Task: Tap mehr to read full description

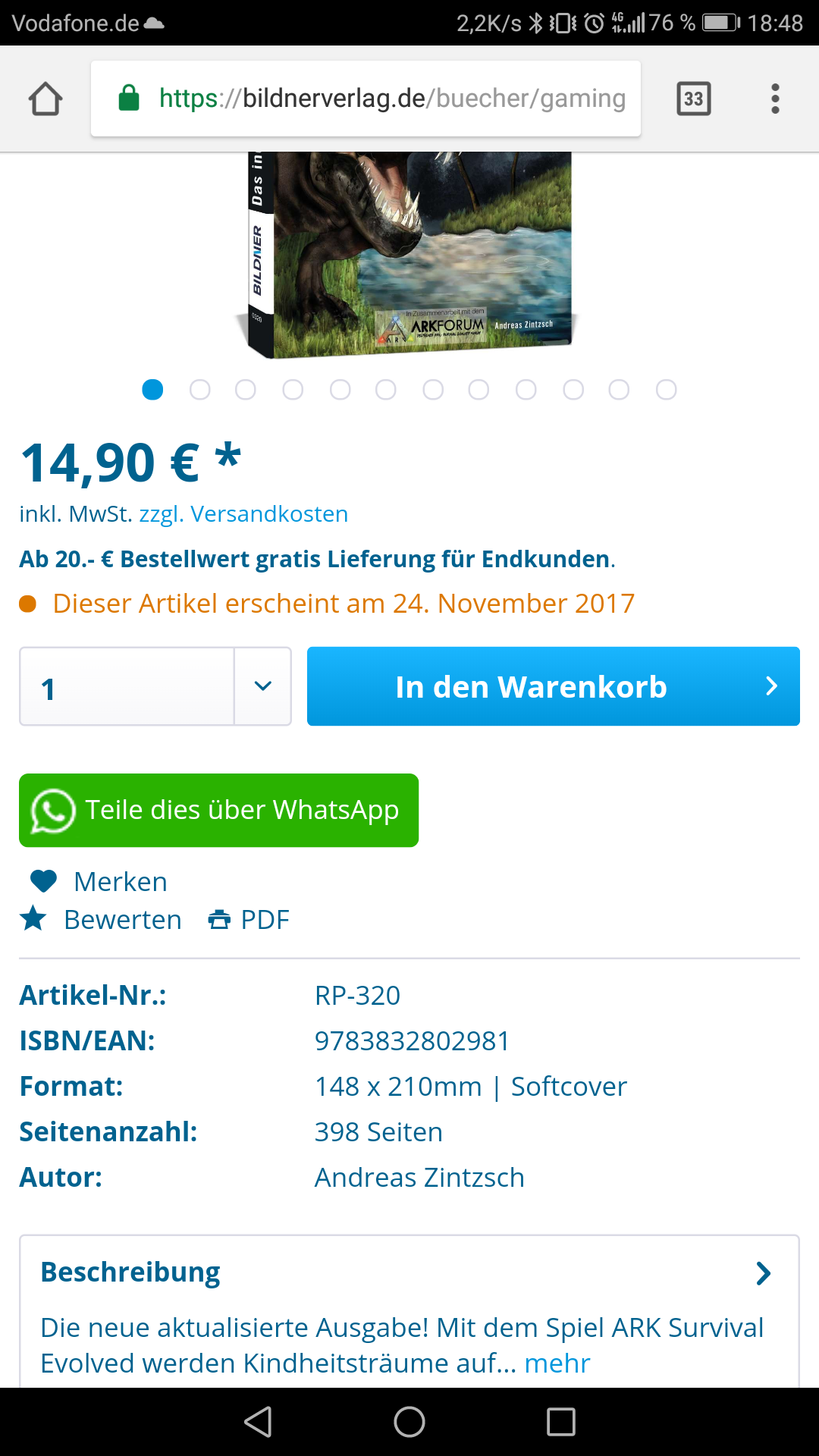Action: point(557,1363)
